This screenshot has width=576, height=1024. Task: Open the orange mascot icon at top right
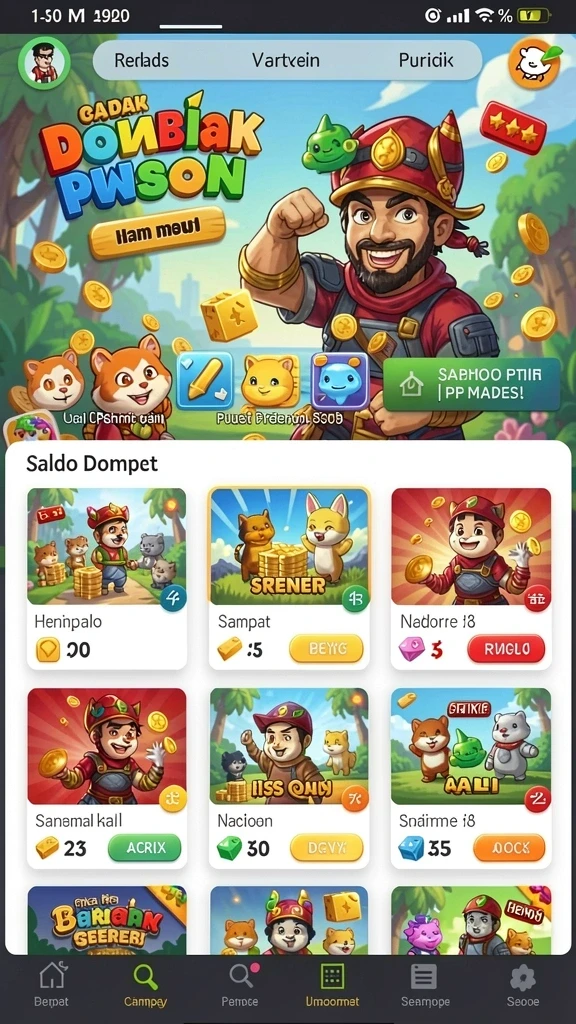[534, 63]
